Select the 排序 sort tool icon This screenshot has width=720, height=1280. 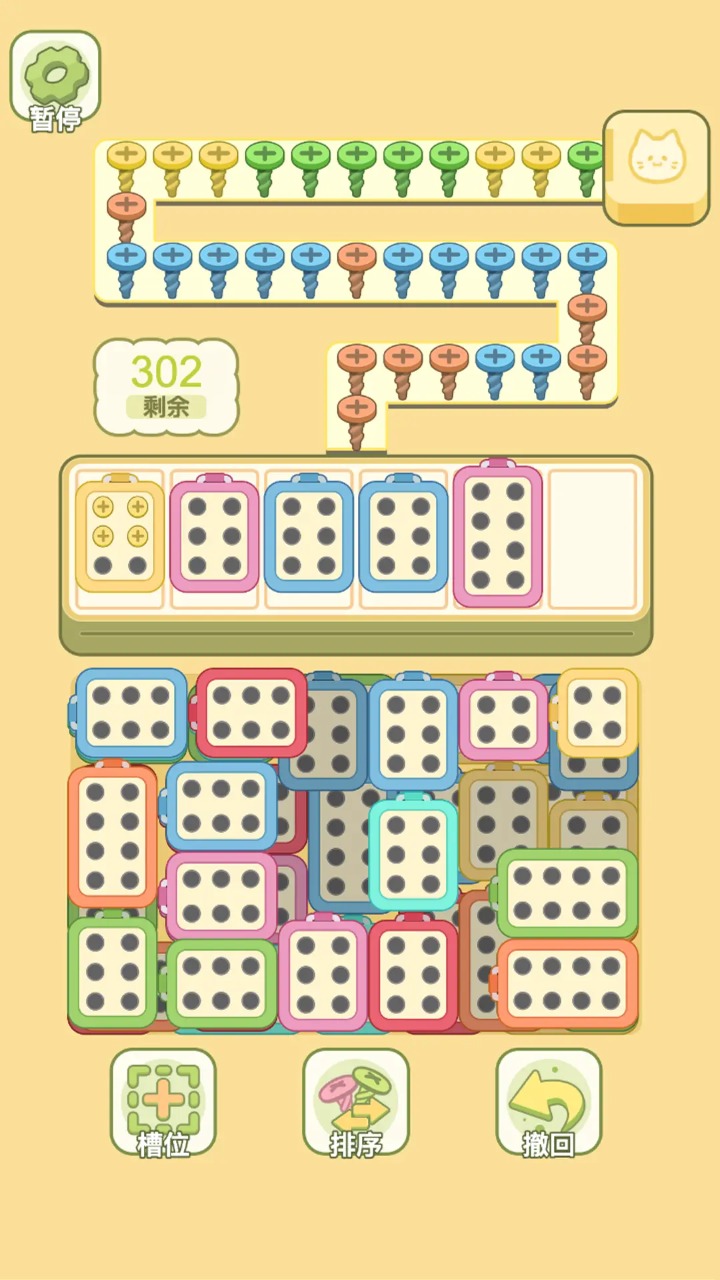(x=355, y=1100)
